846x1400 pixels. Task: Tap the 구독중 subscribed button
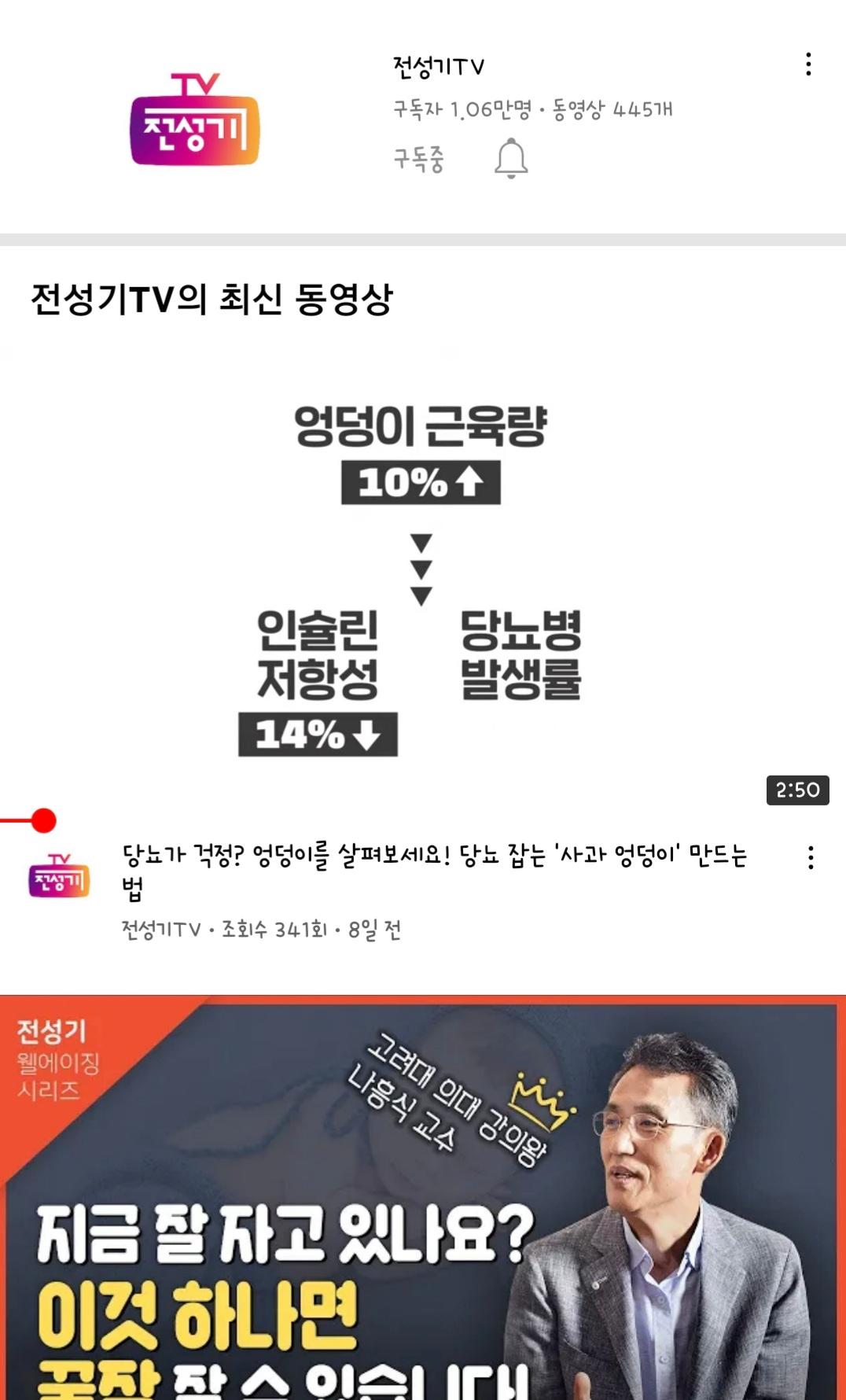[x=419, y=160]
